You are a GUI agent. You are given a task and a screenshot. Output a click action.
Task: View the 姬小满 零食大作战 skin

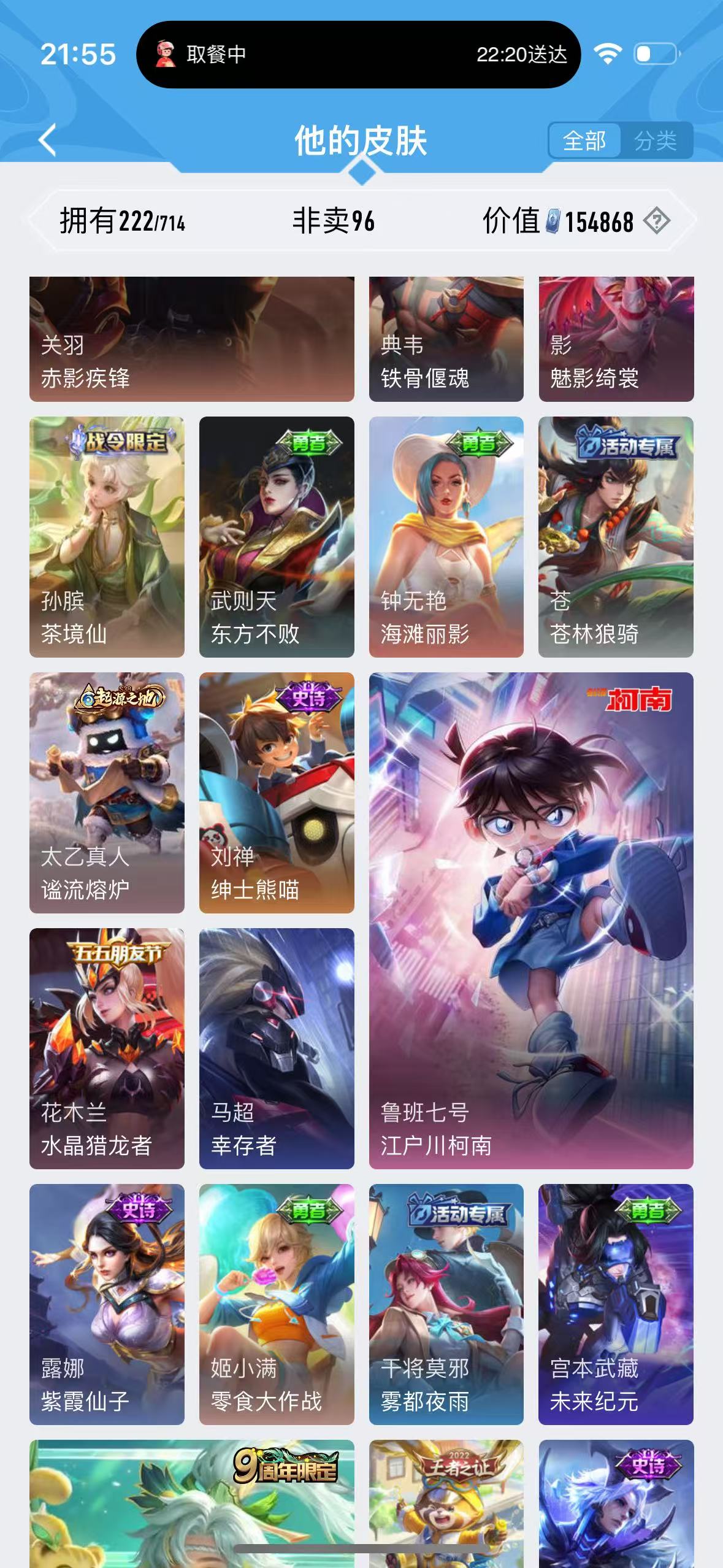[277, 1304]
